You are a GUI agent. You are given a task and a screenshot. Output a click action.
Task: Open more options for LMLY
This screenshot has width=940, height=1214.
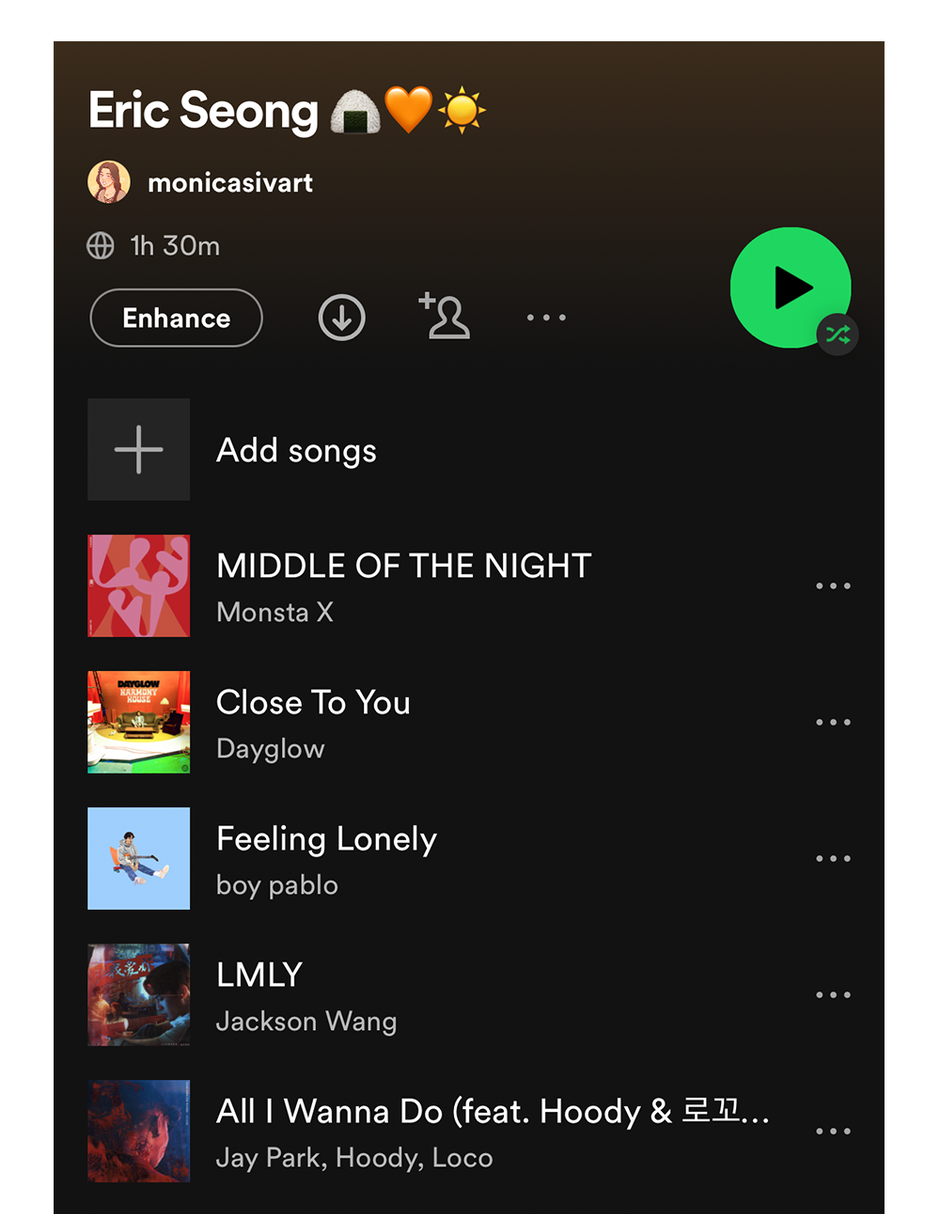pyautogui.click(x=832, y=995)
